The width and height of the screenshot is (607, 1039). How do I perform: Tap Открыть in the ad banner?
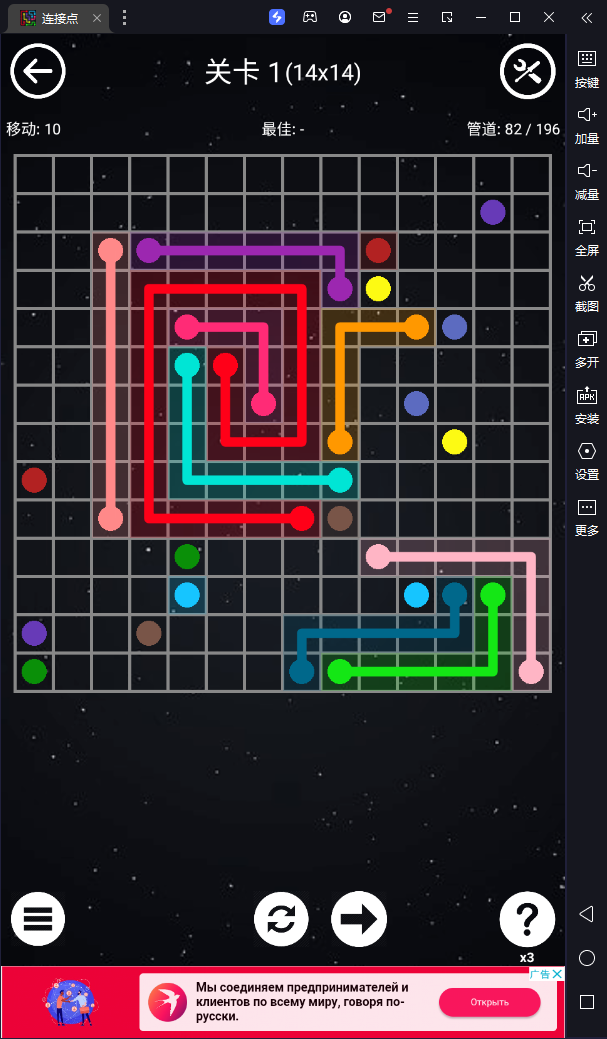click(490, 1002)
